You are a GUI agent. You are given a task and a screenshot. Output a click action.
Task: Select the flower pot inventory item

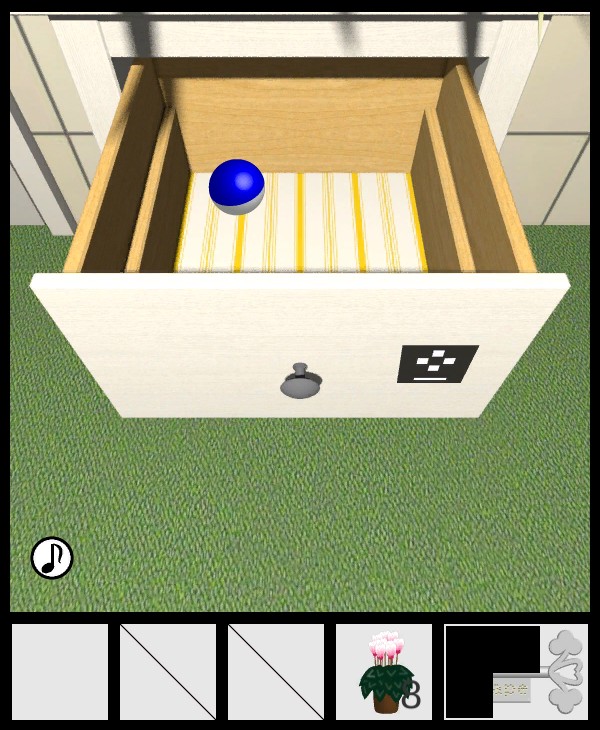click(384, 672)
